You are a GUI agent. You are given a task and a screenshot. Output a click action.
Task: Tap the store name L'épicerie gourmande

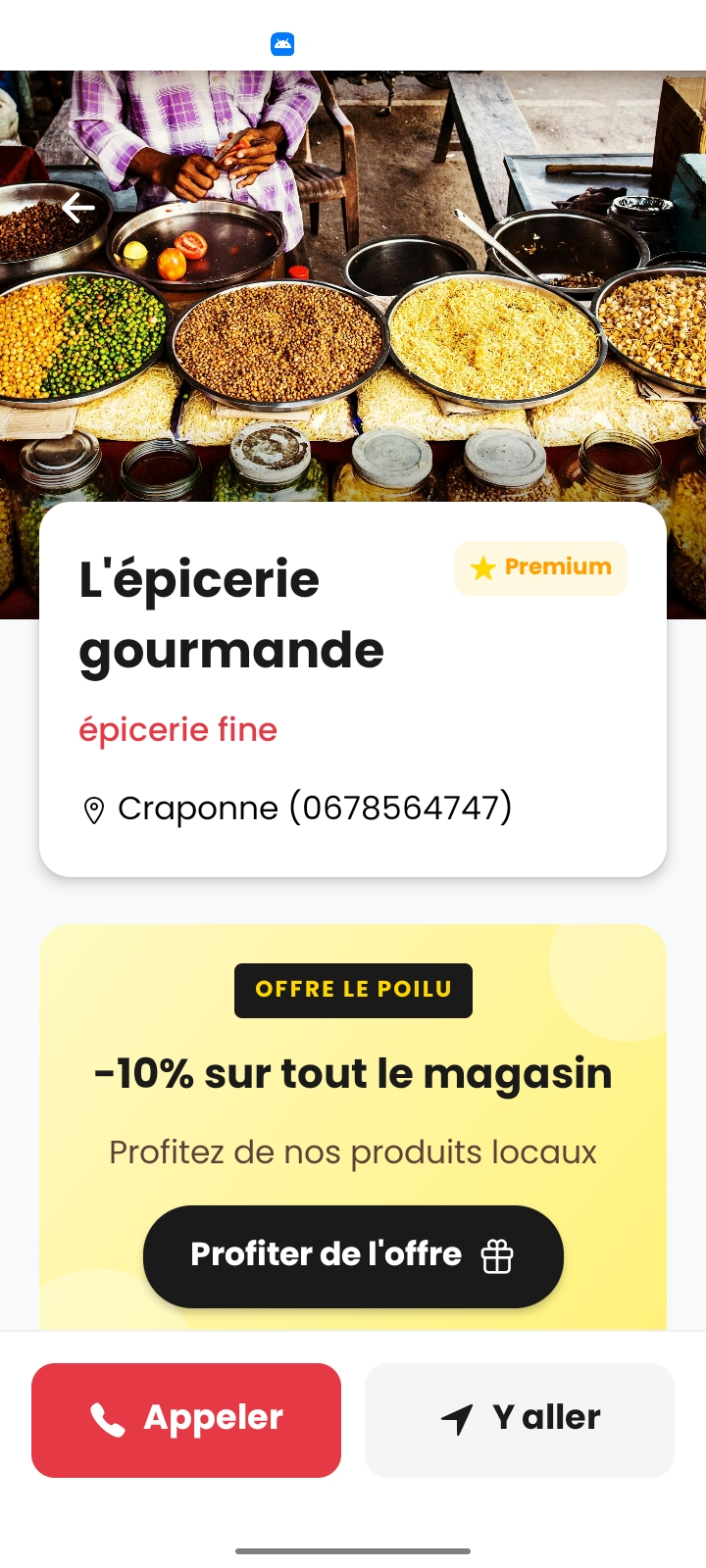click(x=230, y=613)
